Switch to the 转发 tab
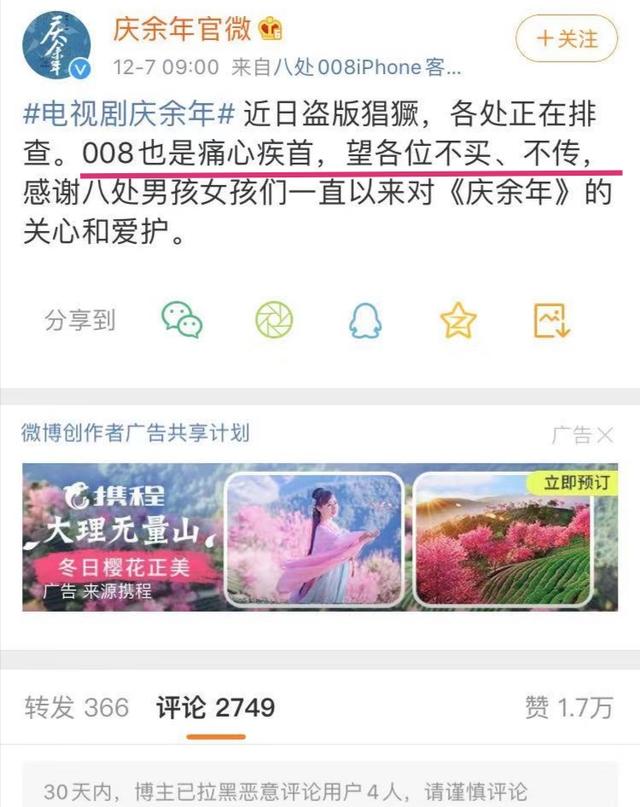 pyautogui.click(x=76, y=708)
